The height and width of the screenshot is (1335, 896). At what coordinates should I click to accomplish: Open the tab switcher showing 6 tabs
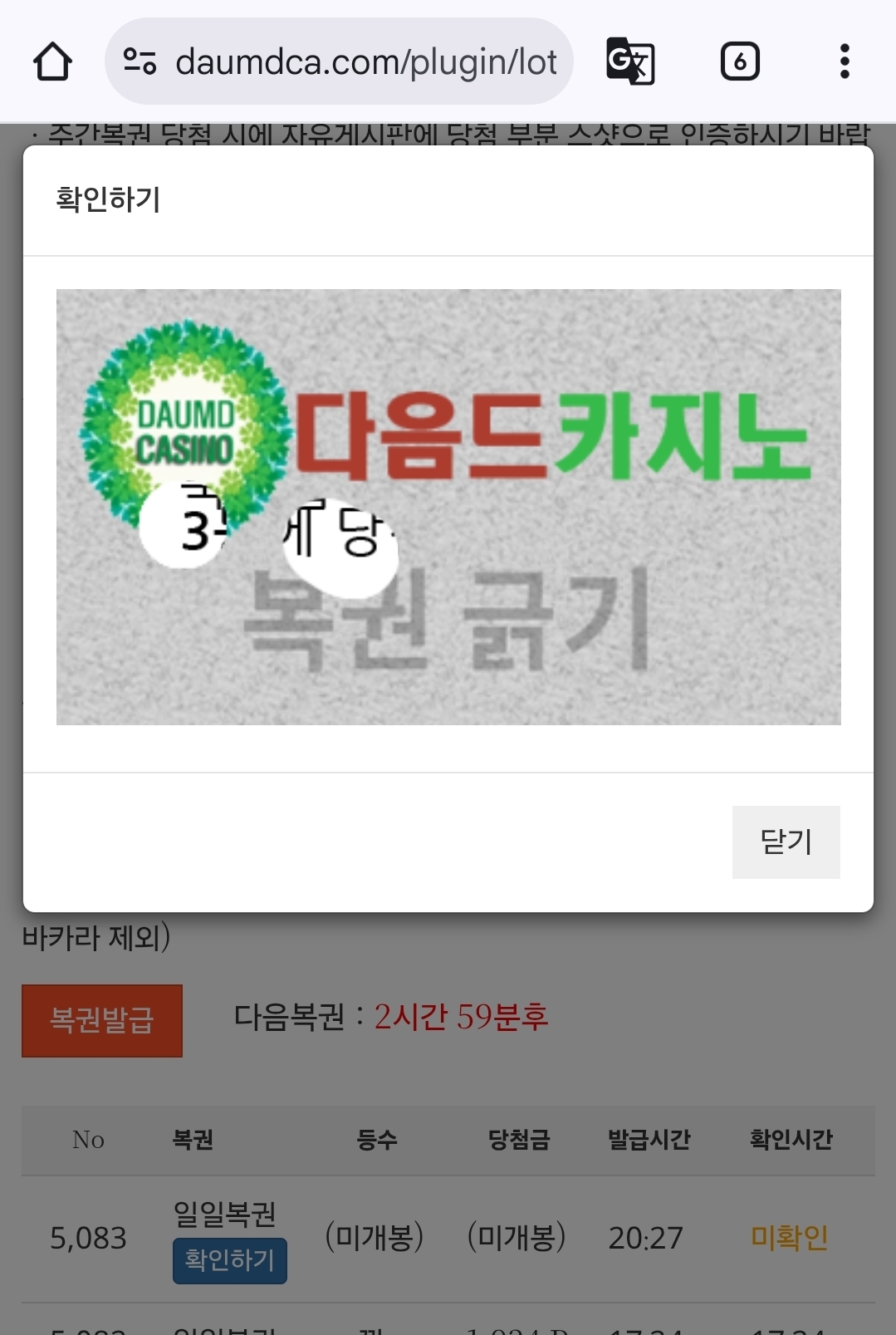pyautogui.click(x=740, y=61)
